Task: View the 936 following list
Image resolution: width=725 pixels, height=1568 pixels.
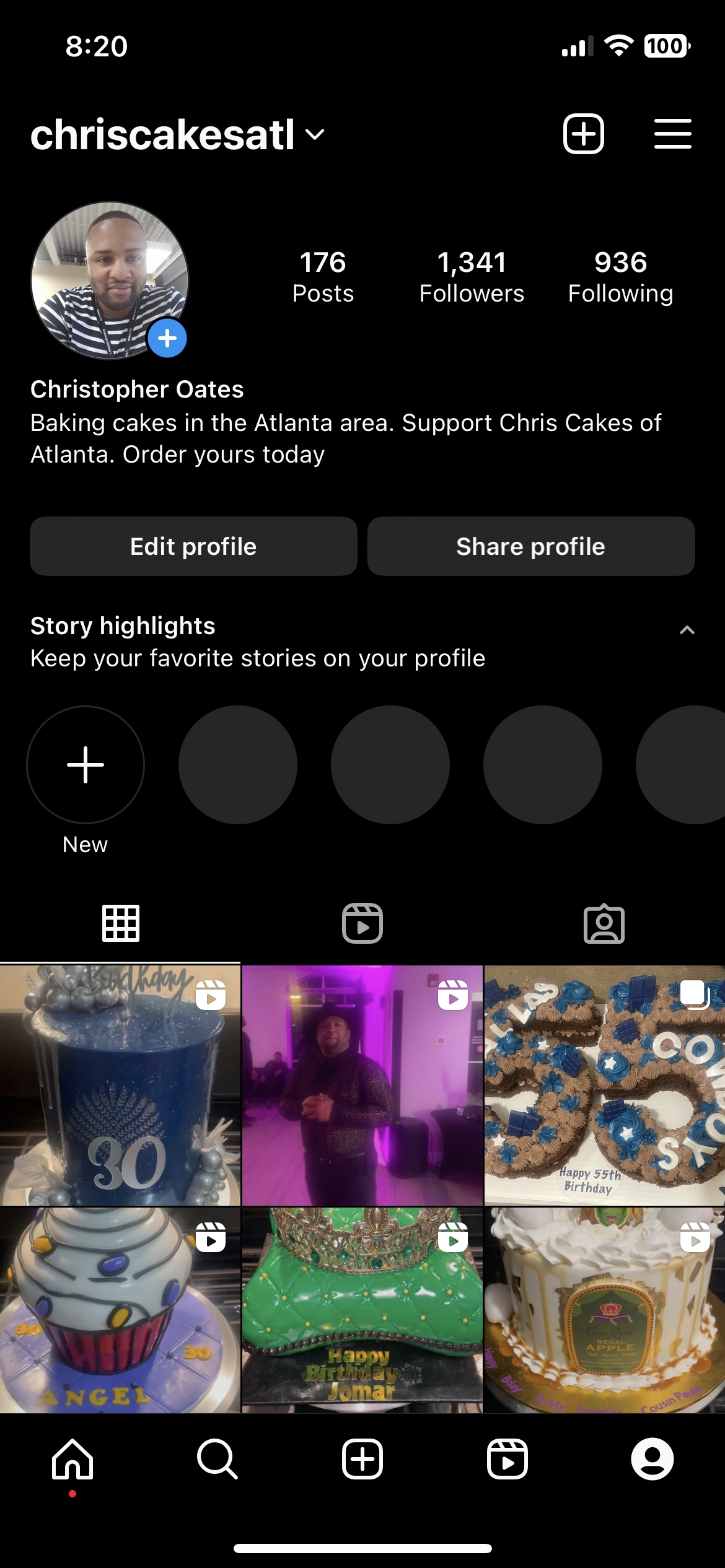Action: 620,277
